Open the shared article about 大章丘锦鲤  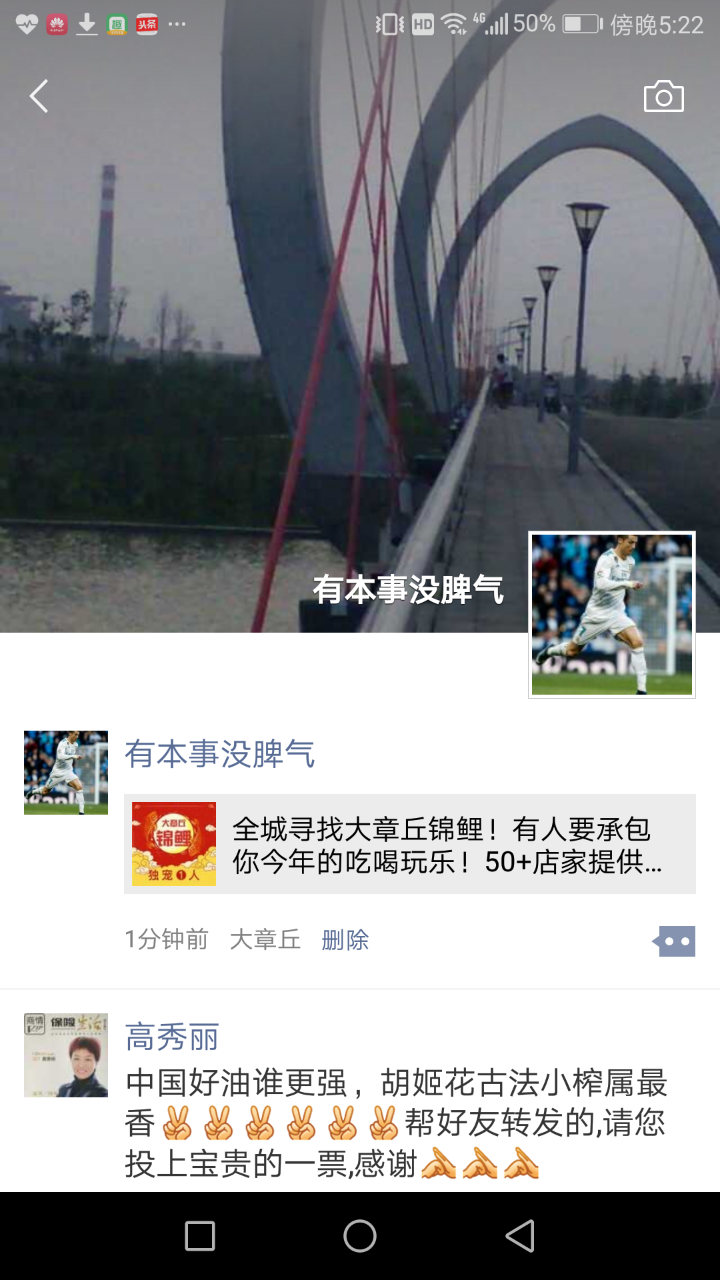[410, 844]
